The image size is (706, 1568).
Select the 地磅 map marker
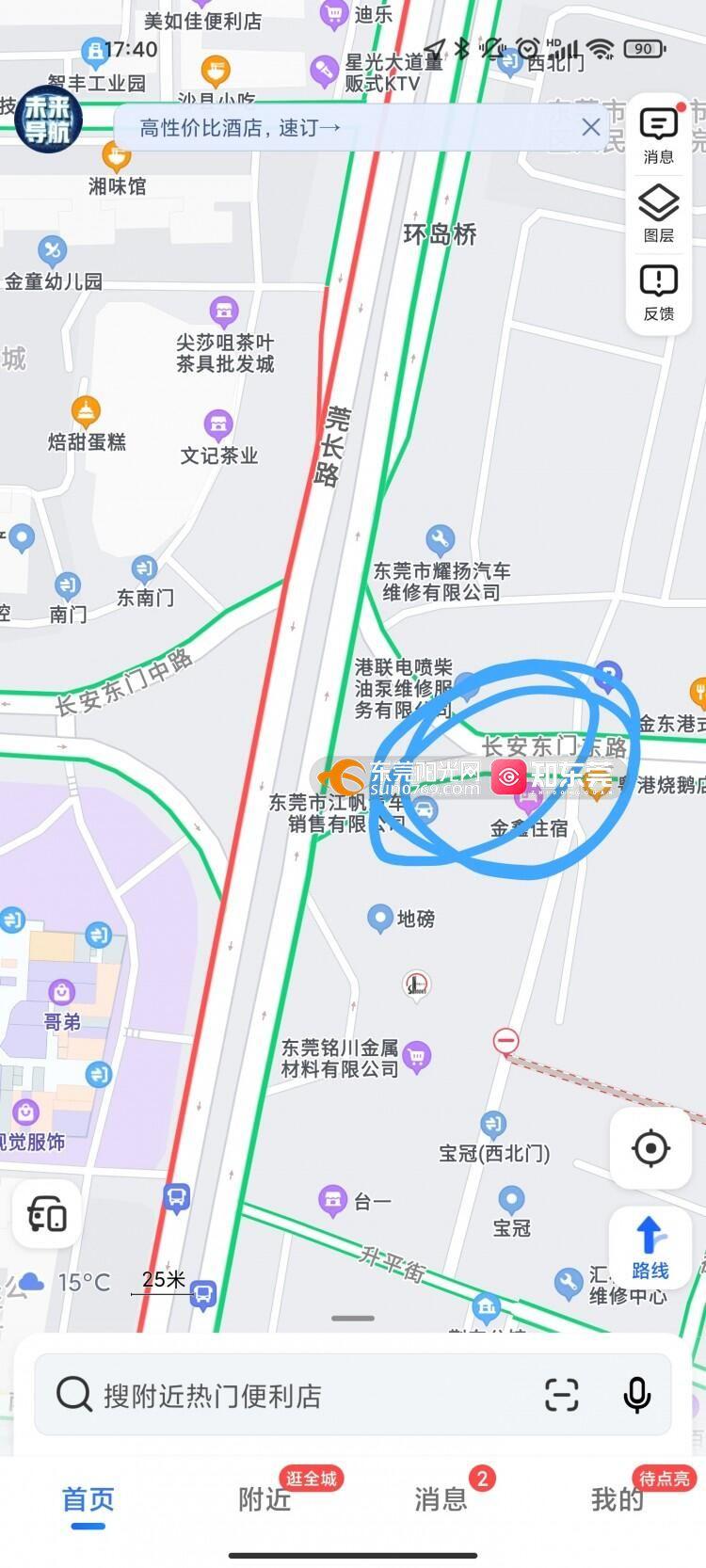point(380,918)
